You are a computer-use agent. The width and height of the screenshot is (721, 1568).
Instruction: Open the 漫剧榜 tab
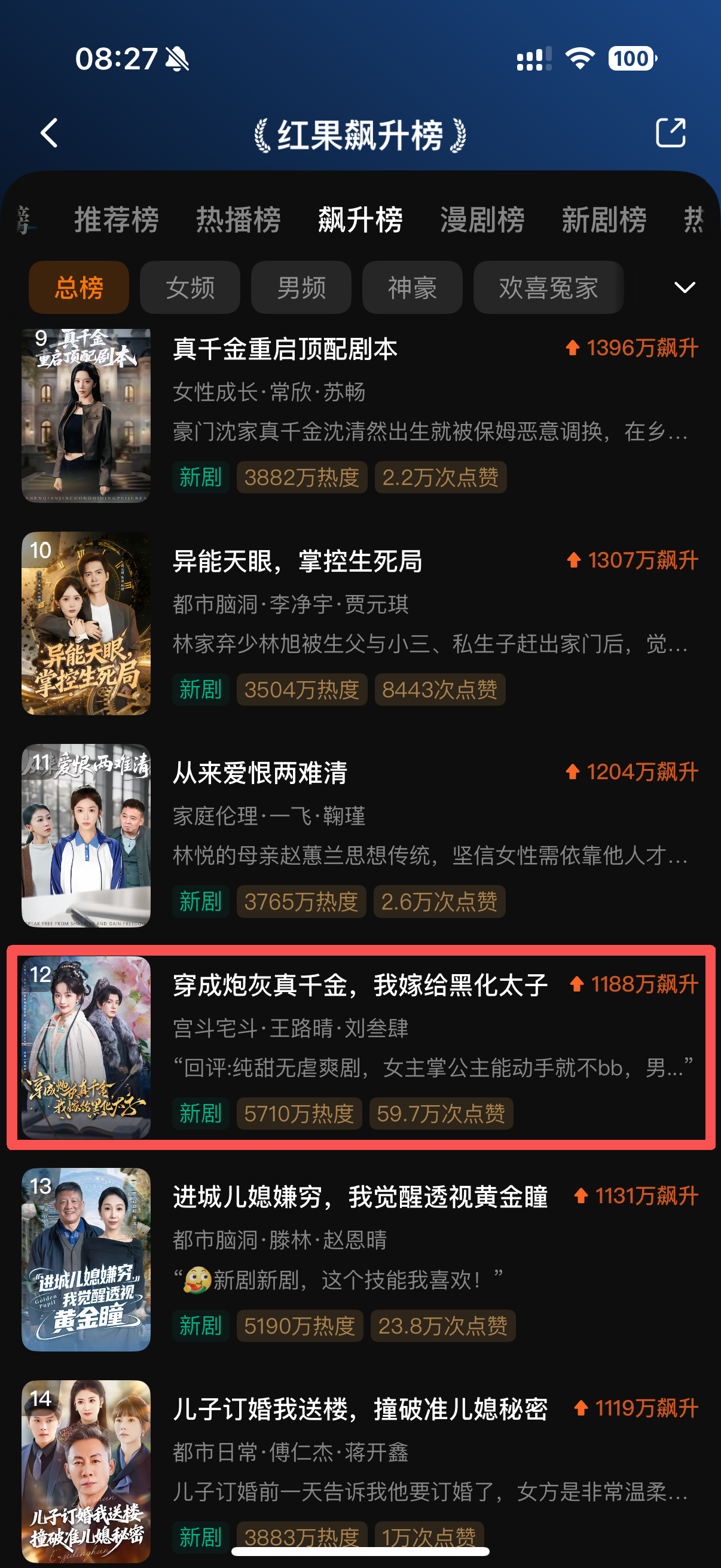pyautogui.click(x=482, y=219)
